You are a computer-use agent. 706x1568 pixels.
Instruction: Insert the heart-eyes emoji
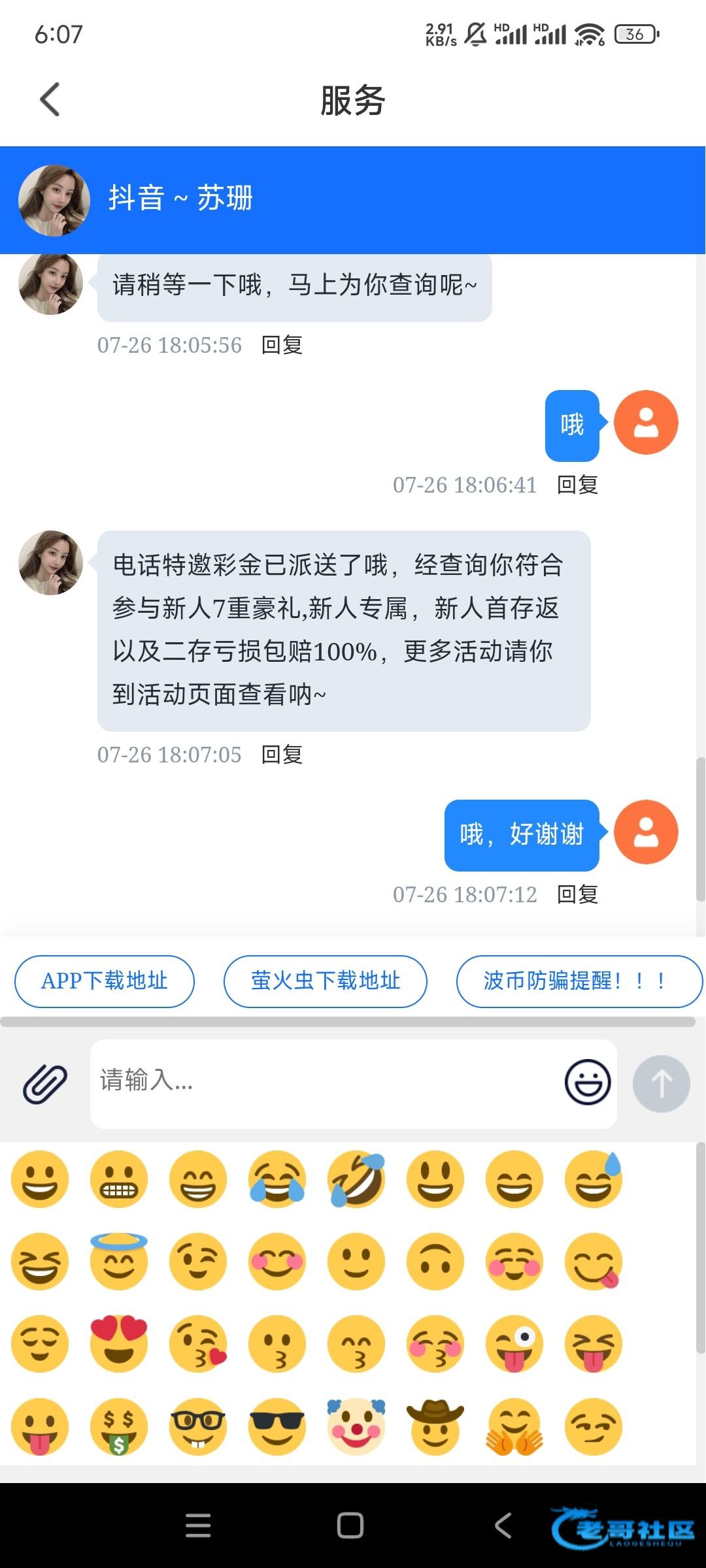tap(119, 1343)
